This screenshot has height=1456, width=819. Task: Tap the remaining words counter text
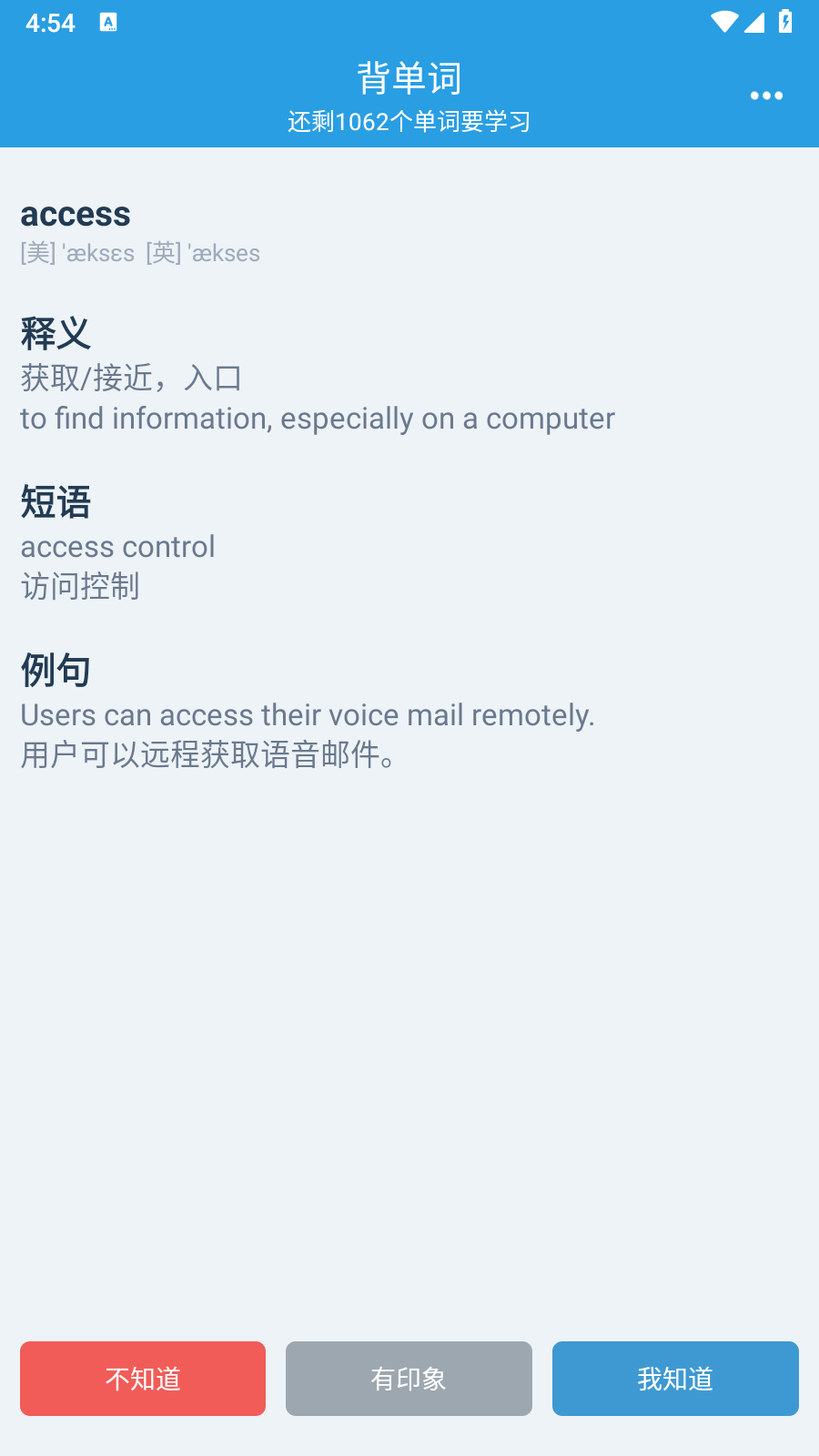click(409, 121)
